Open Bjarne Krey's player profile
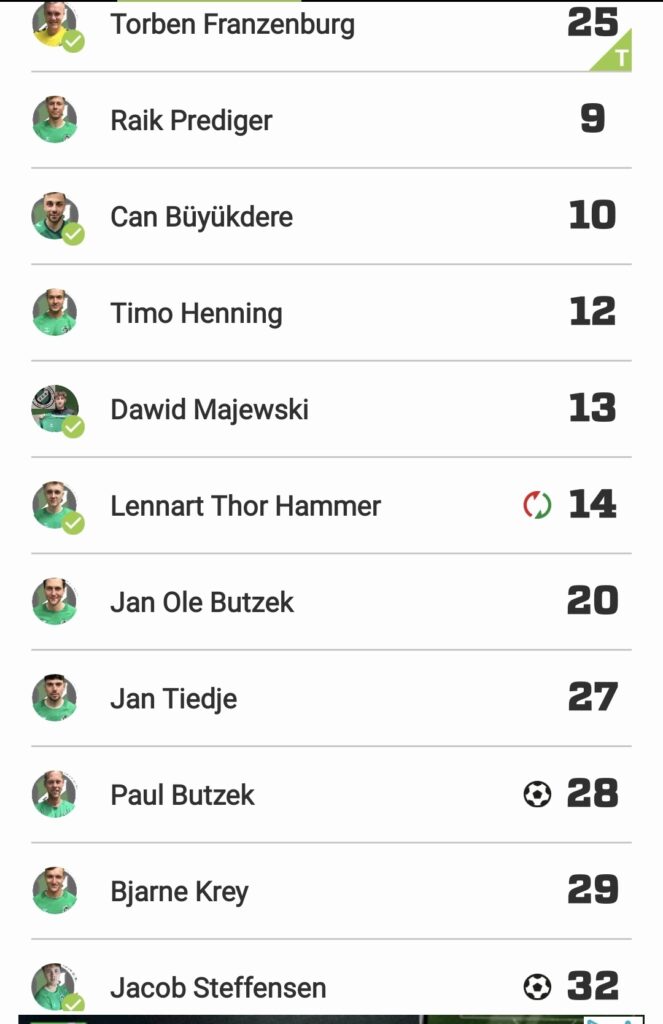Image resolution: width=663 pixels, height=1024 pixels. click(179, 891)
